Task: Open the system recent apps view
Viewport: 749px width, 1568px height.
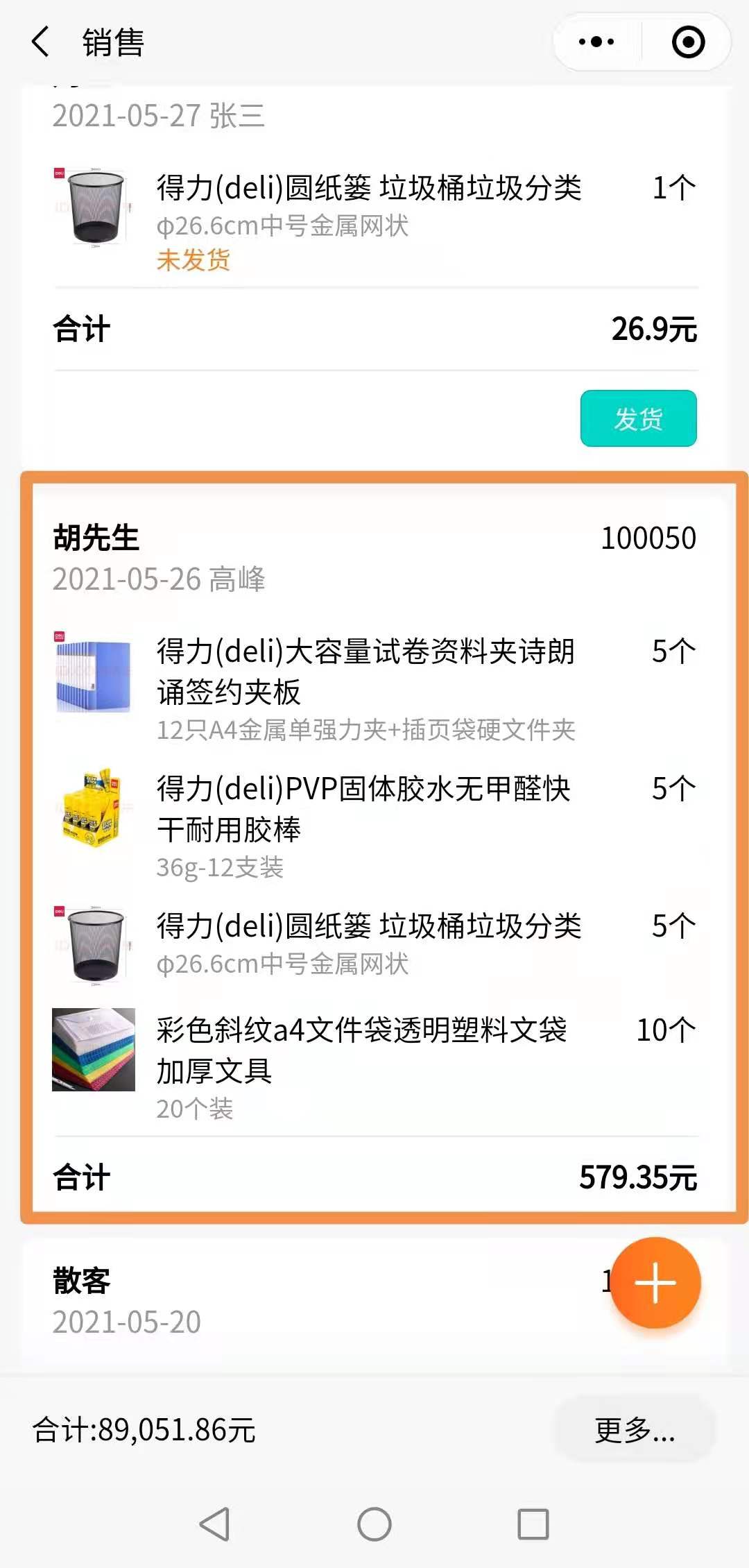Action: click(x=533, y=1524)
